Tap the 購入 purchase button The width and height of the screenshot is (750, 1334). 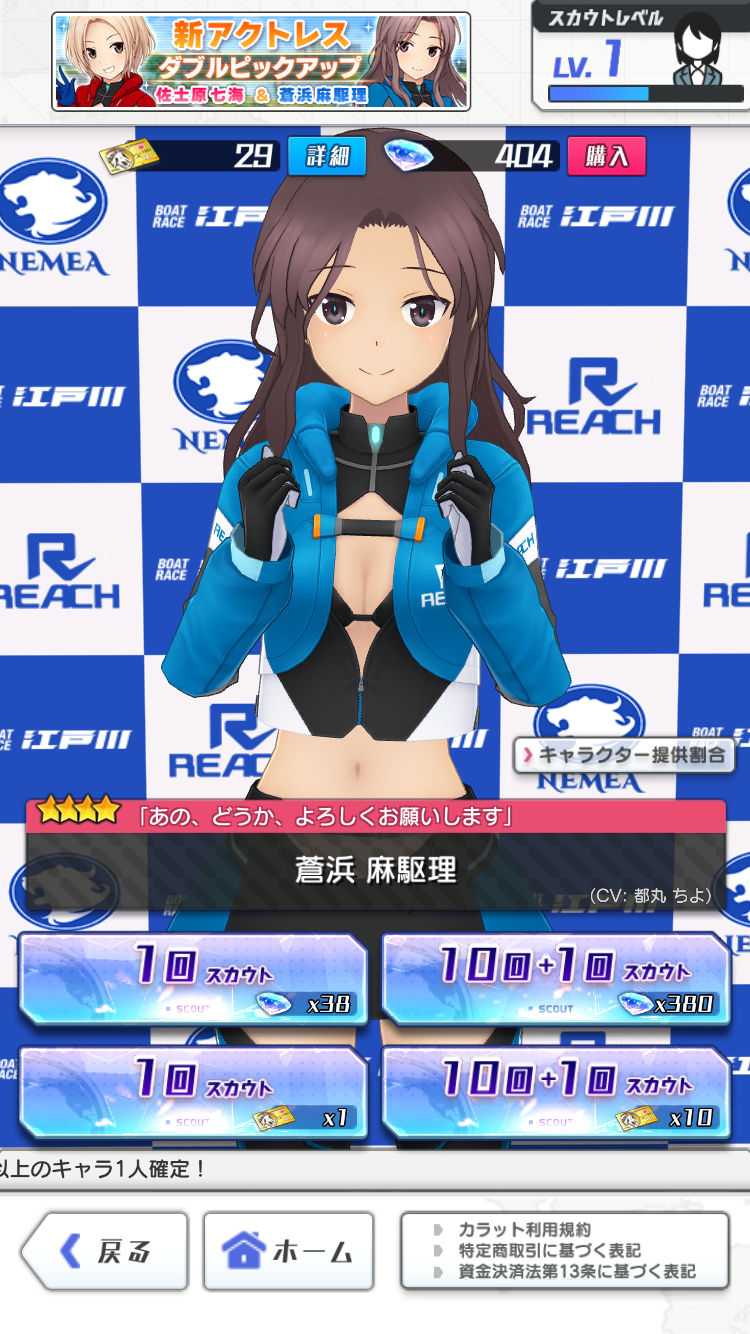pos(606,156)
